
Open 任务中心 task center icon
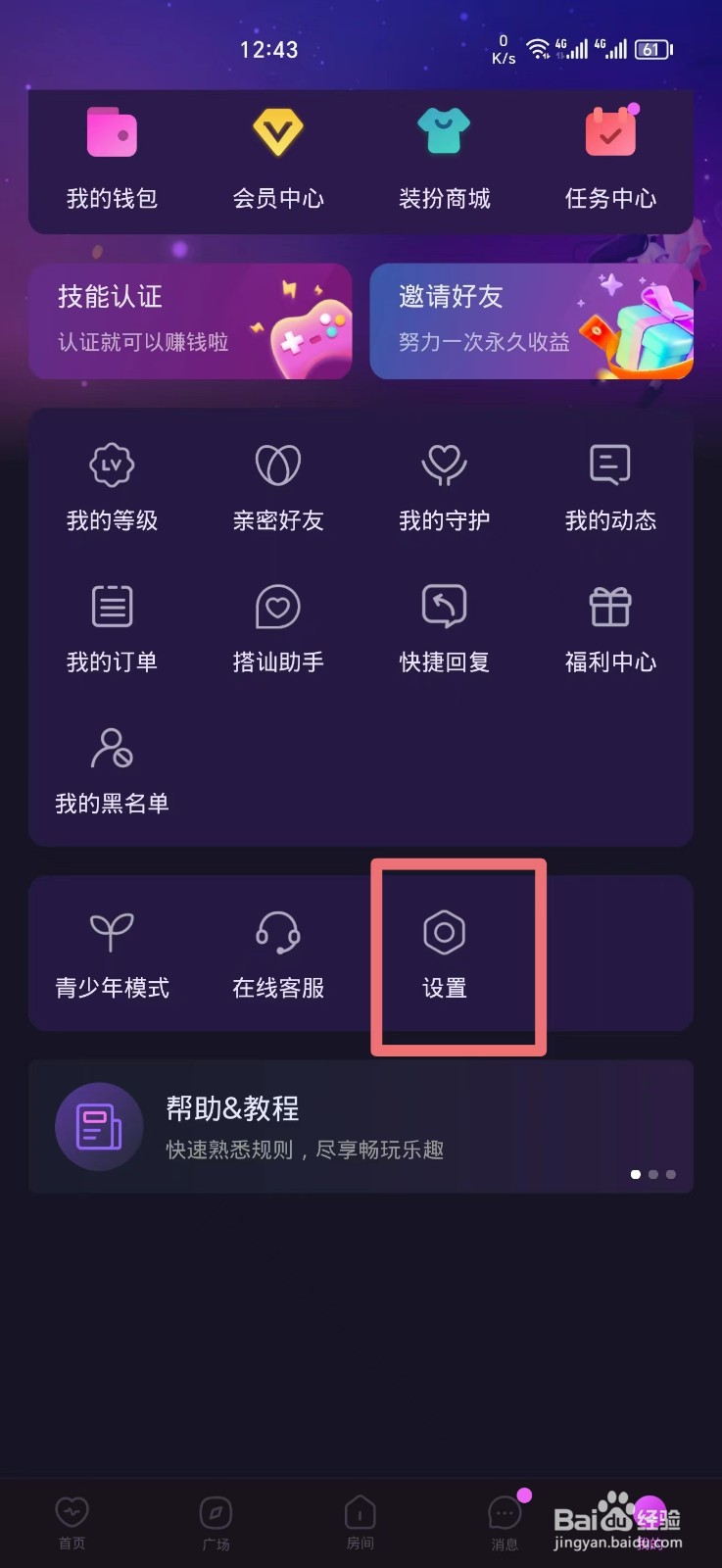click(x=610, y=157)
